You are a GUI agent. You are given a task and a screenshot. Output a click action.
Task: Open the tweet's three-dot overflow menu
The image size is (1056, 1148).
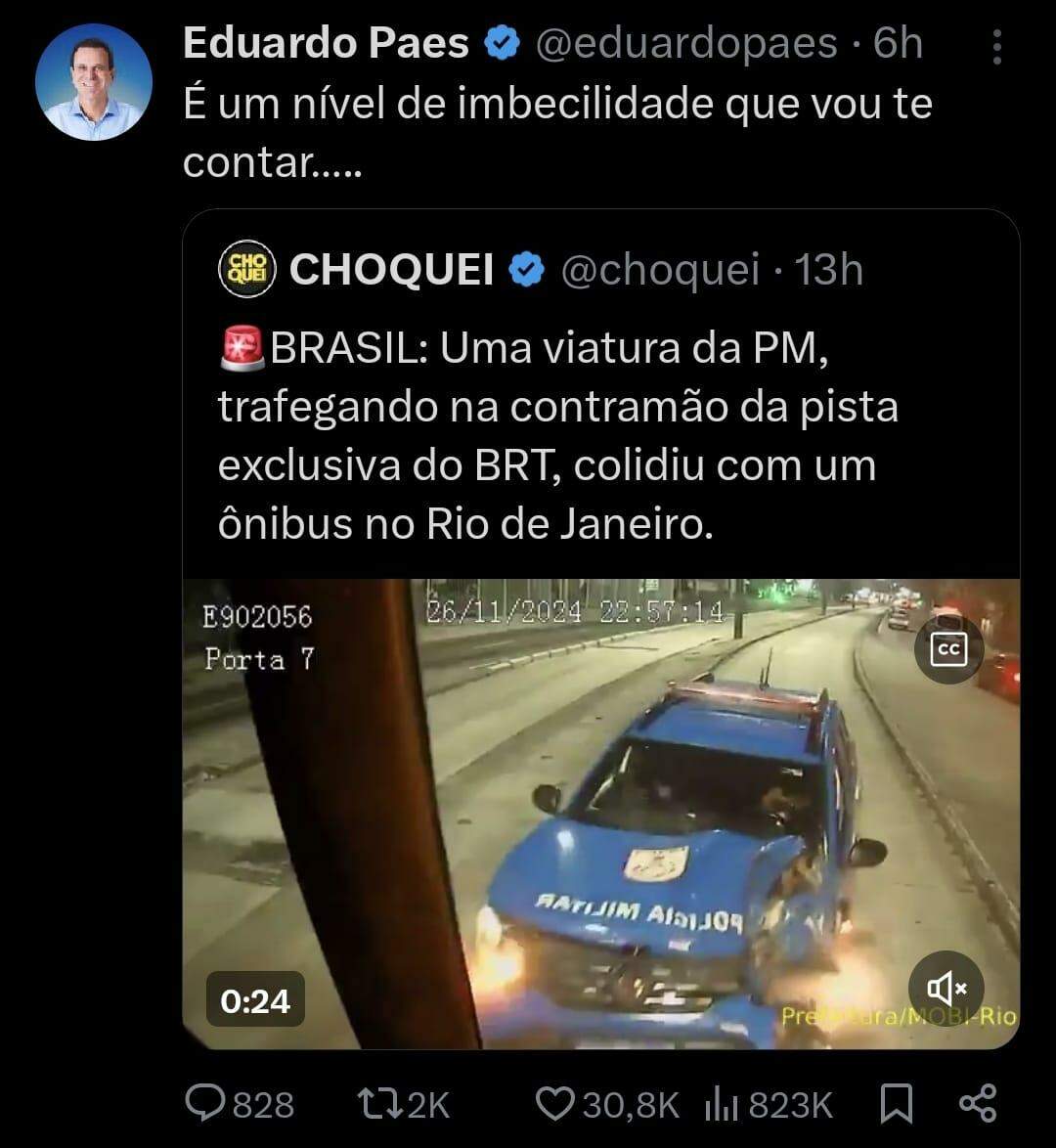click(996, 46)
